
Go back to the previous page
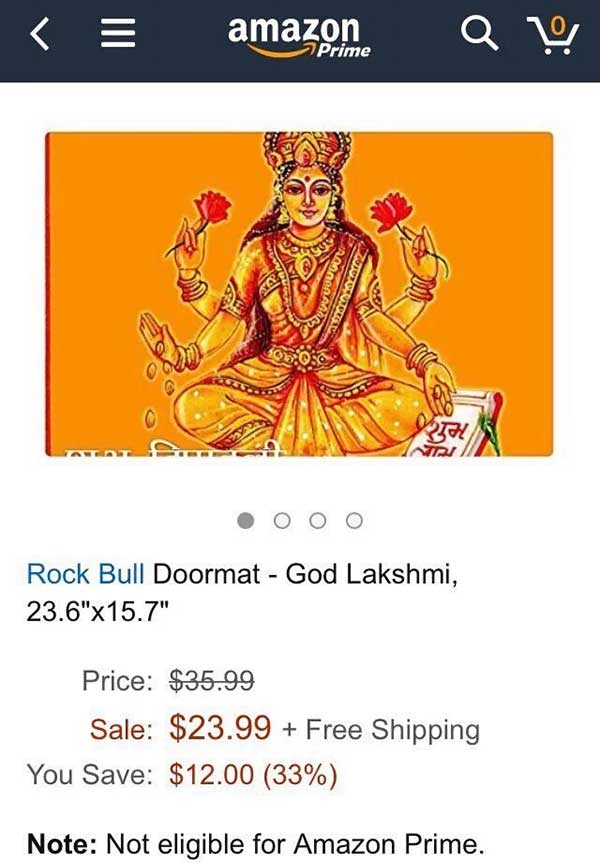[39, 35]
